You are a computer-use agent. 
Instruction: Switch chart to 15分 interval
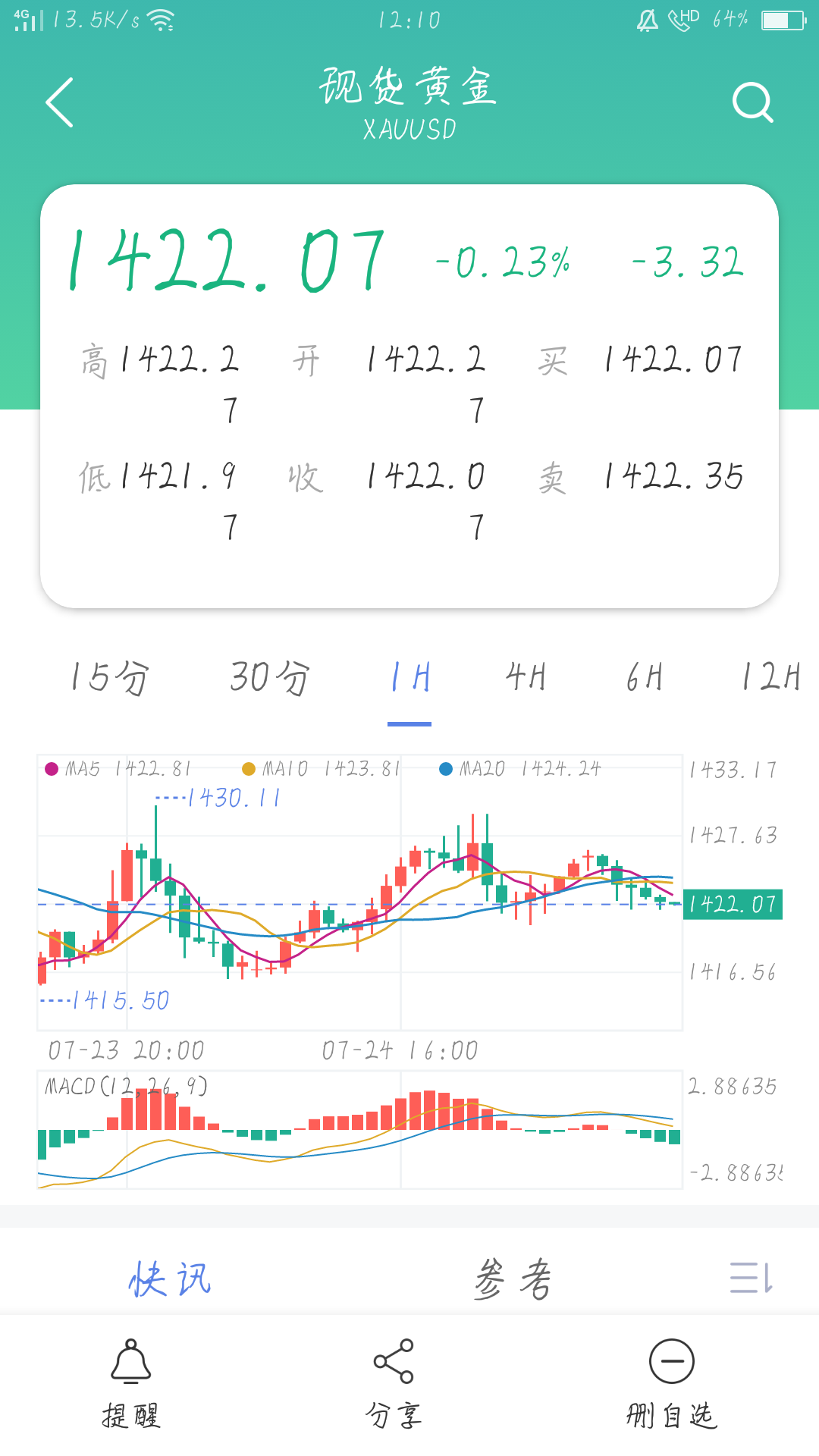coord(110,677)
